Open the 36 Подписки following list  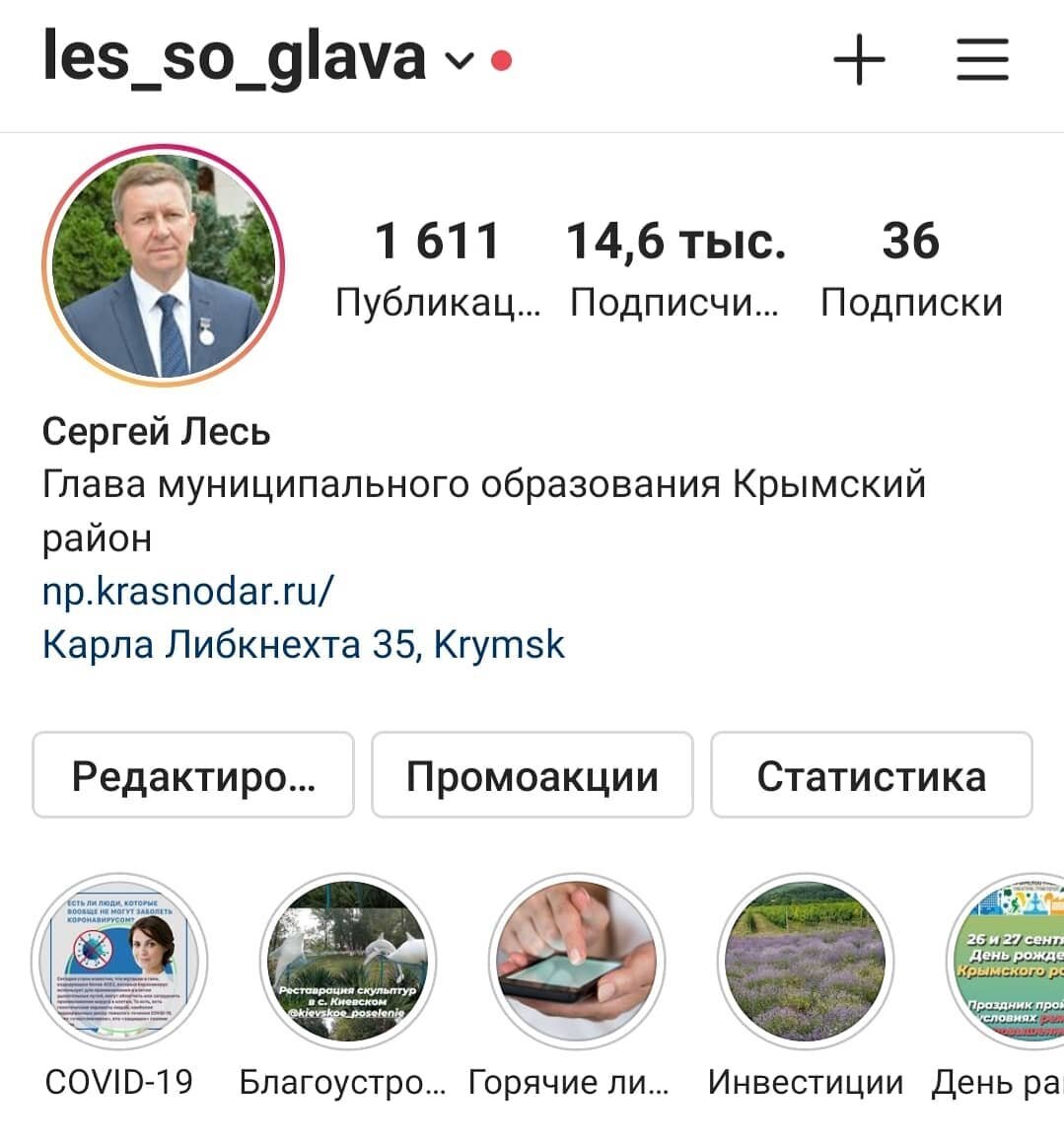[911, 270]
